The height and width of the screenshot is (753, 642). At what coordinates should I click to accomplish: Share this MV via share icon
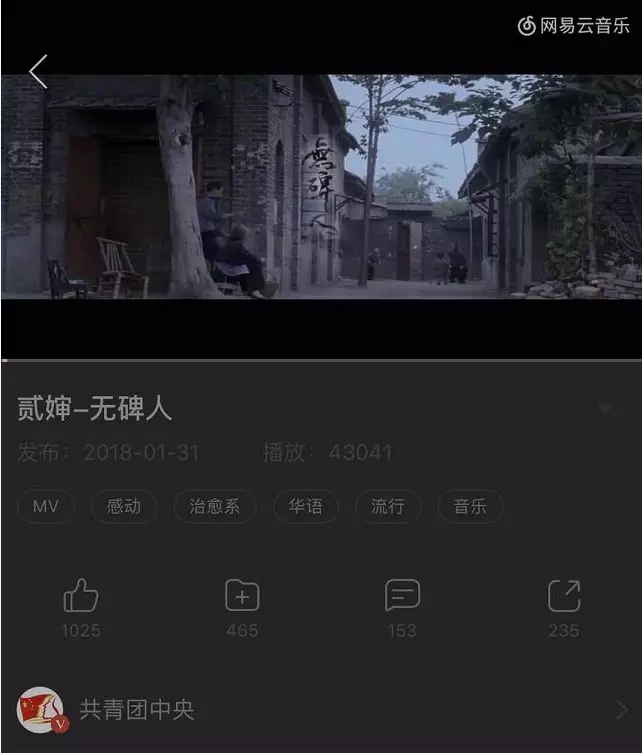[564, 597]
